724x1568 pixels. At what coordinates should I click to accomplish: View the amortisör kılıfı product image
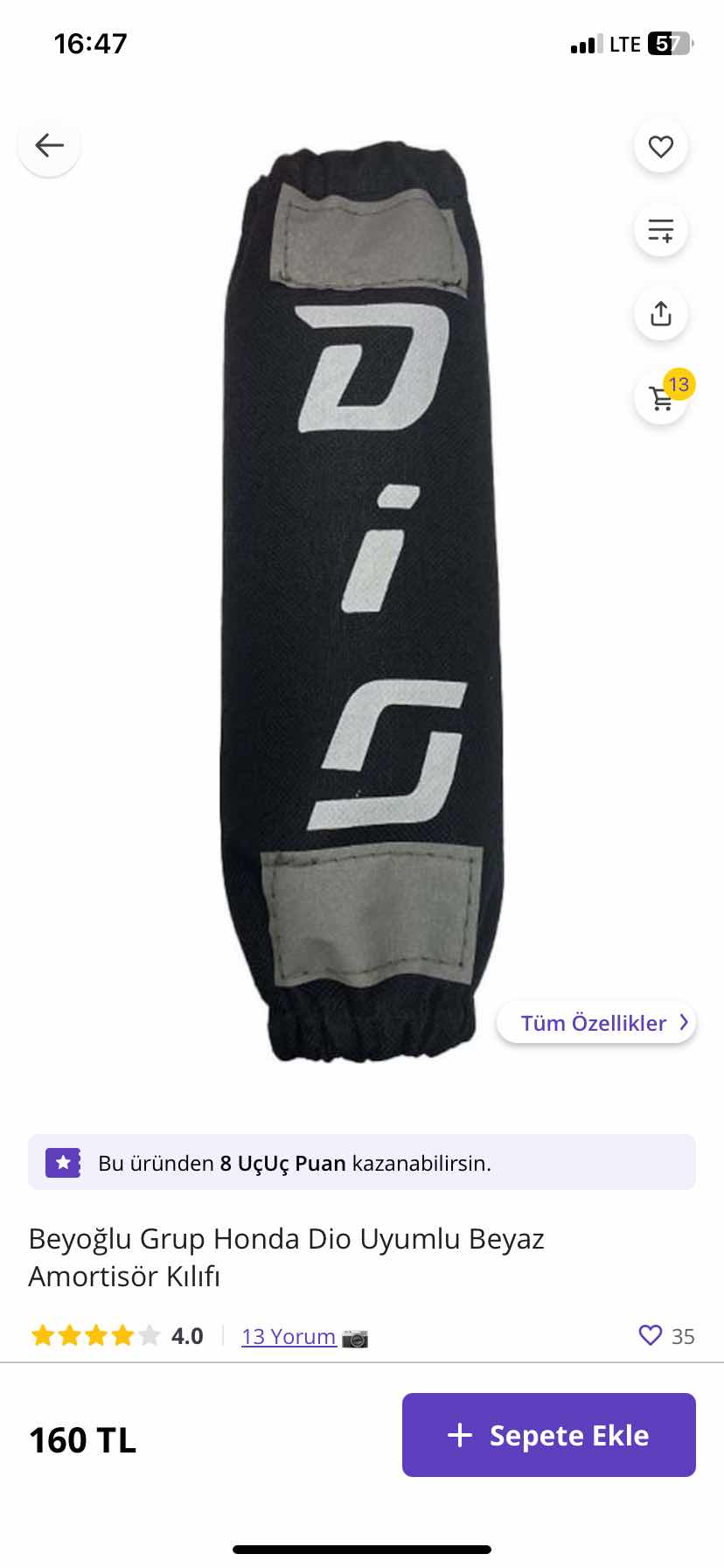point(362,604)
